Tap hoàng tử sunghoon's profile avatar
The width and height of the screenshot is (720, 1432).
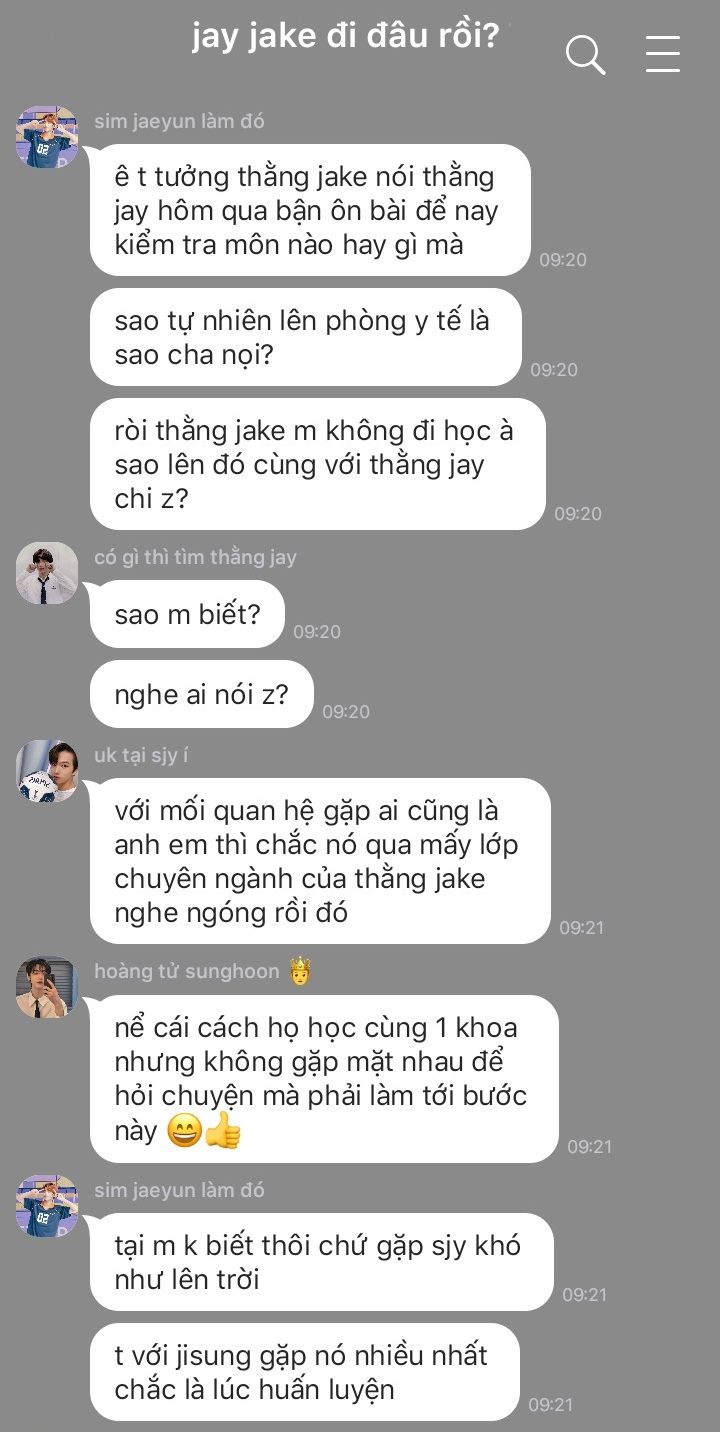(x=47, y=987)
